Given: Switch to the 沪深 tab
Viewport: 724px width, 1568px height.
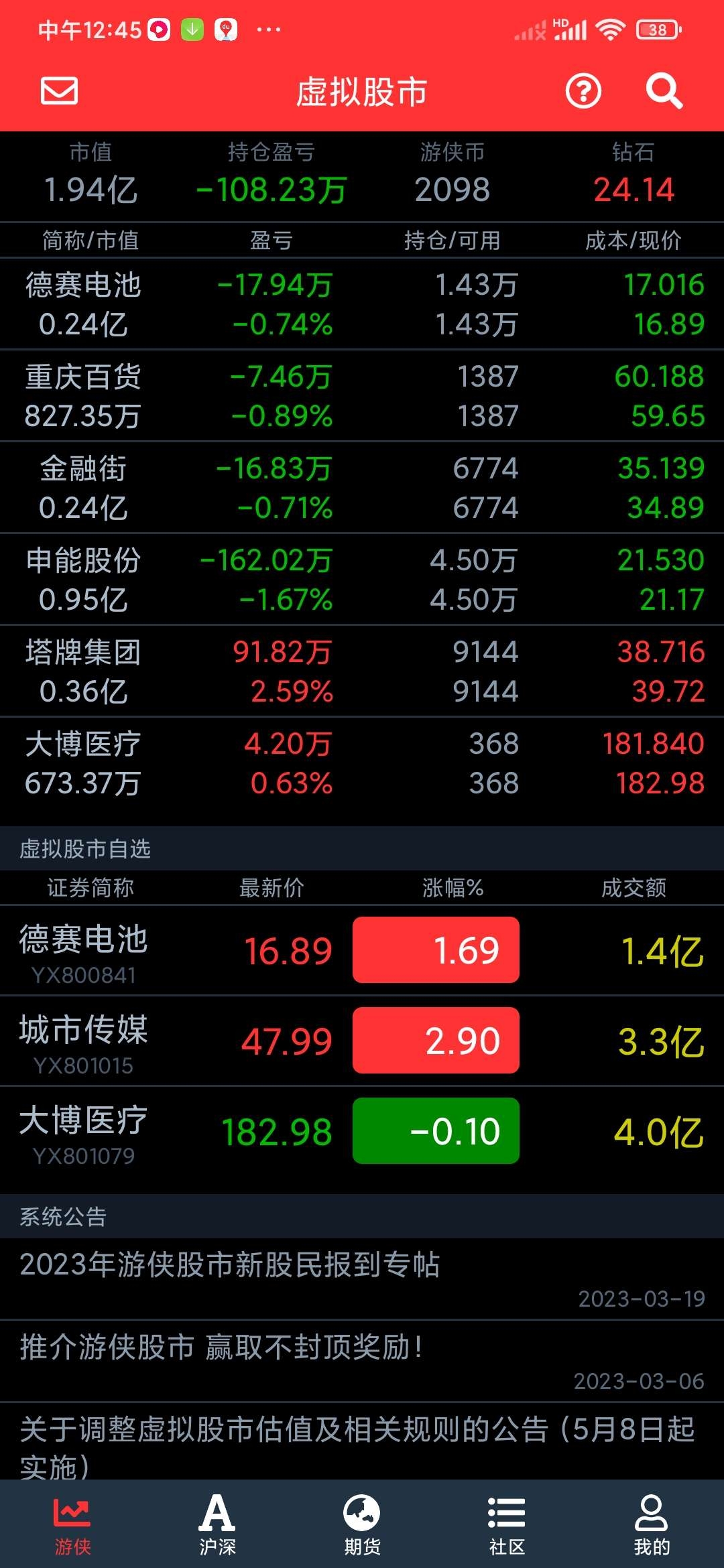Looking at the screenshot, I should (x=217, y=1524).
